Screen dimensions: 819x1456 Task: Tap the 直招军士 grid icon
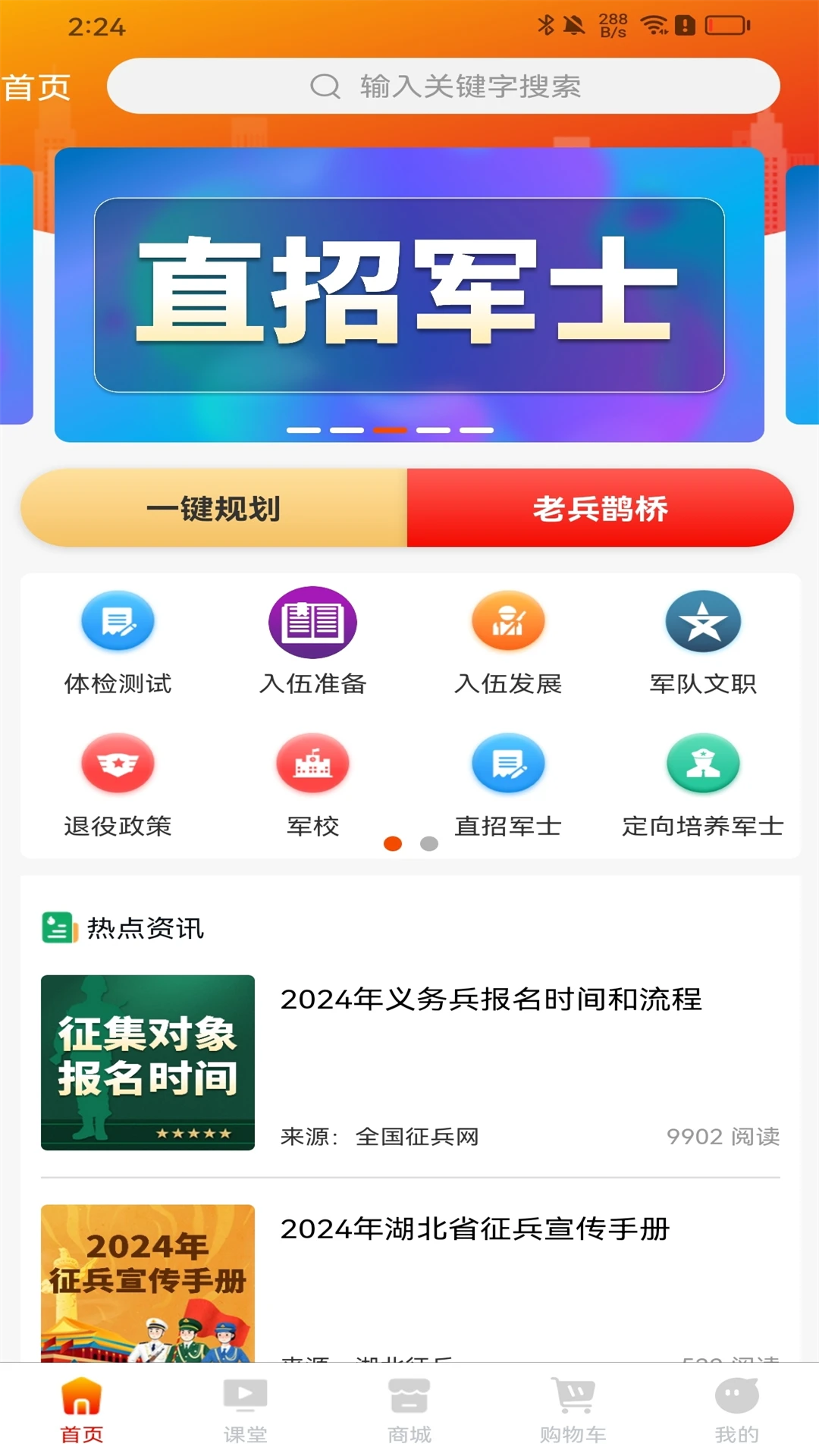(x=508, y=764)
